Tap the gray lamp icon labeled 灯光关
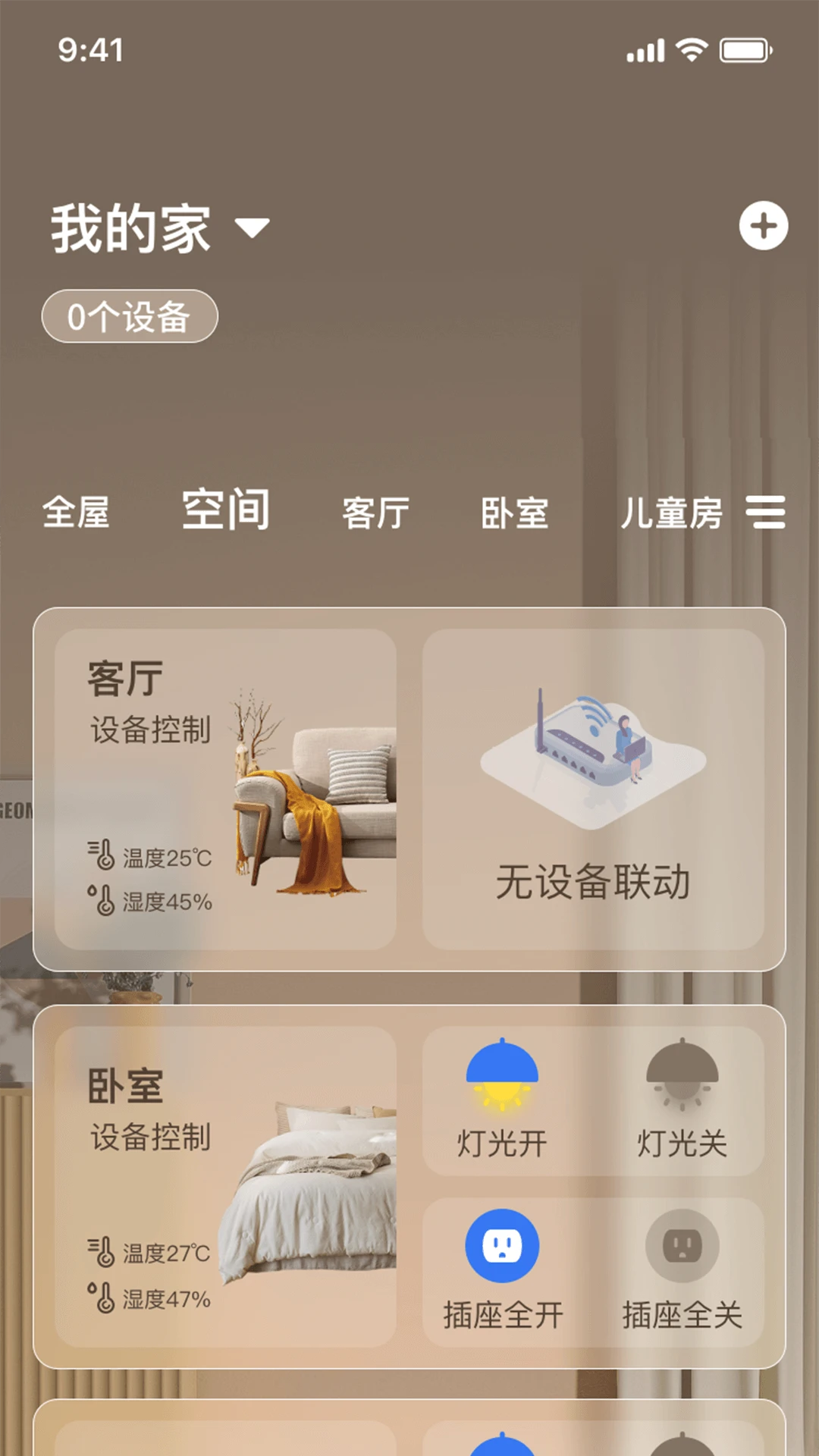The image size is (819, 1456). pyautogui.click(x=681, y=1073)
